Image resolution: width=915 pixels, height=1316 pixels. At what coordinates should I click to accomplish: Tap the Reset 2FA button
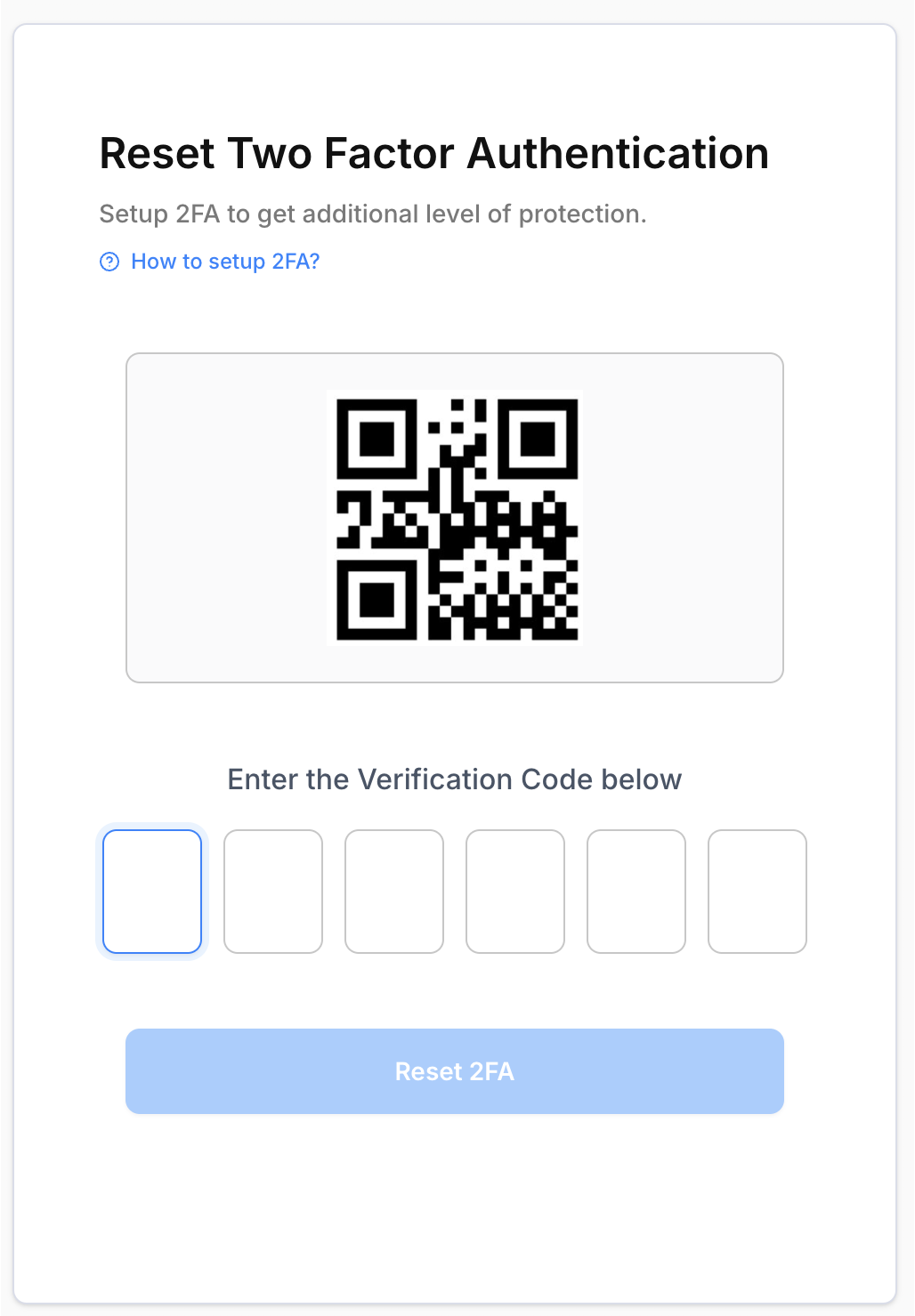(455, 1071)
